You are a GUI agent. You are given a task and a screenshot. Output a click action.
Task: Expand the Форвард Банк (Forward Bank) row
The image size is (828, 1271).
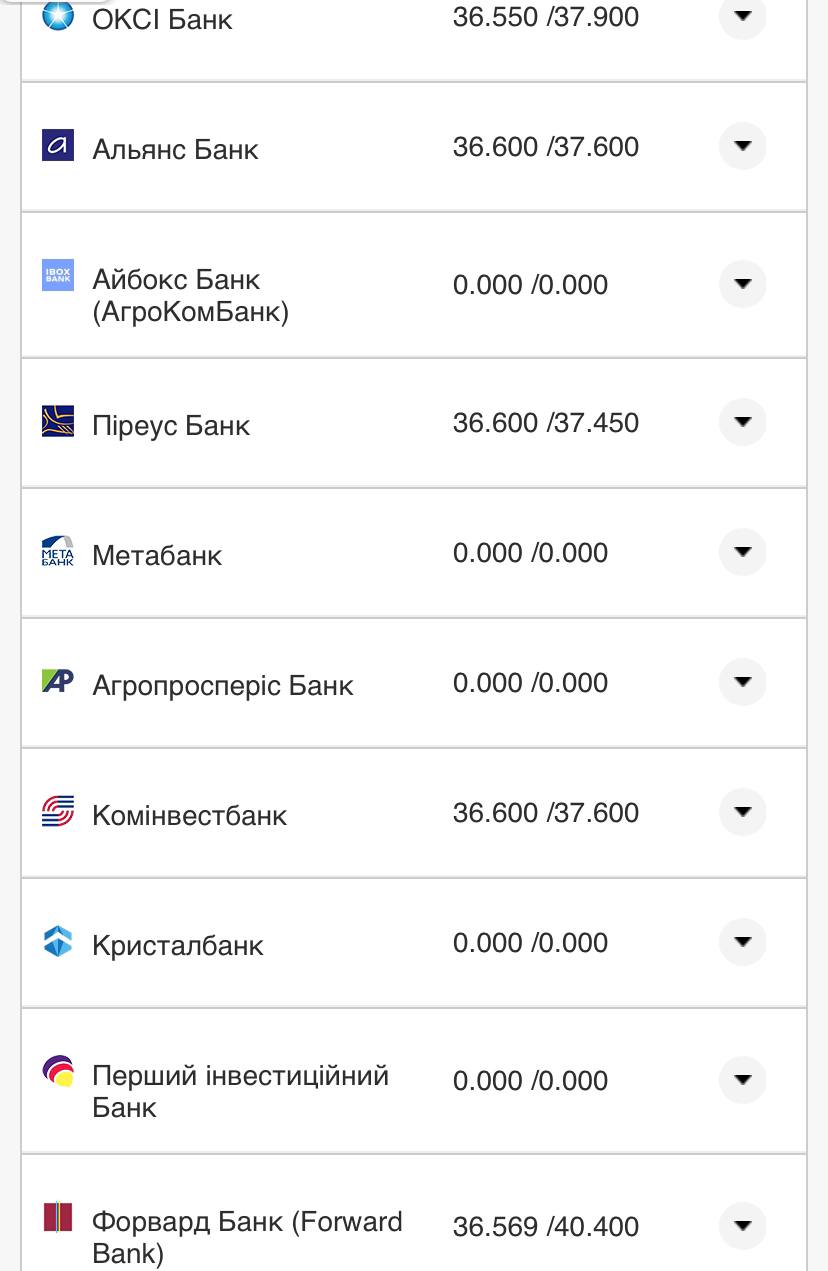coord(742,1226)
